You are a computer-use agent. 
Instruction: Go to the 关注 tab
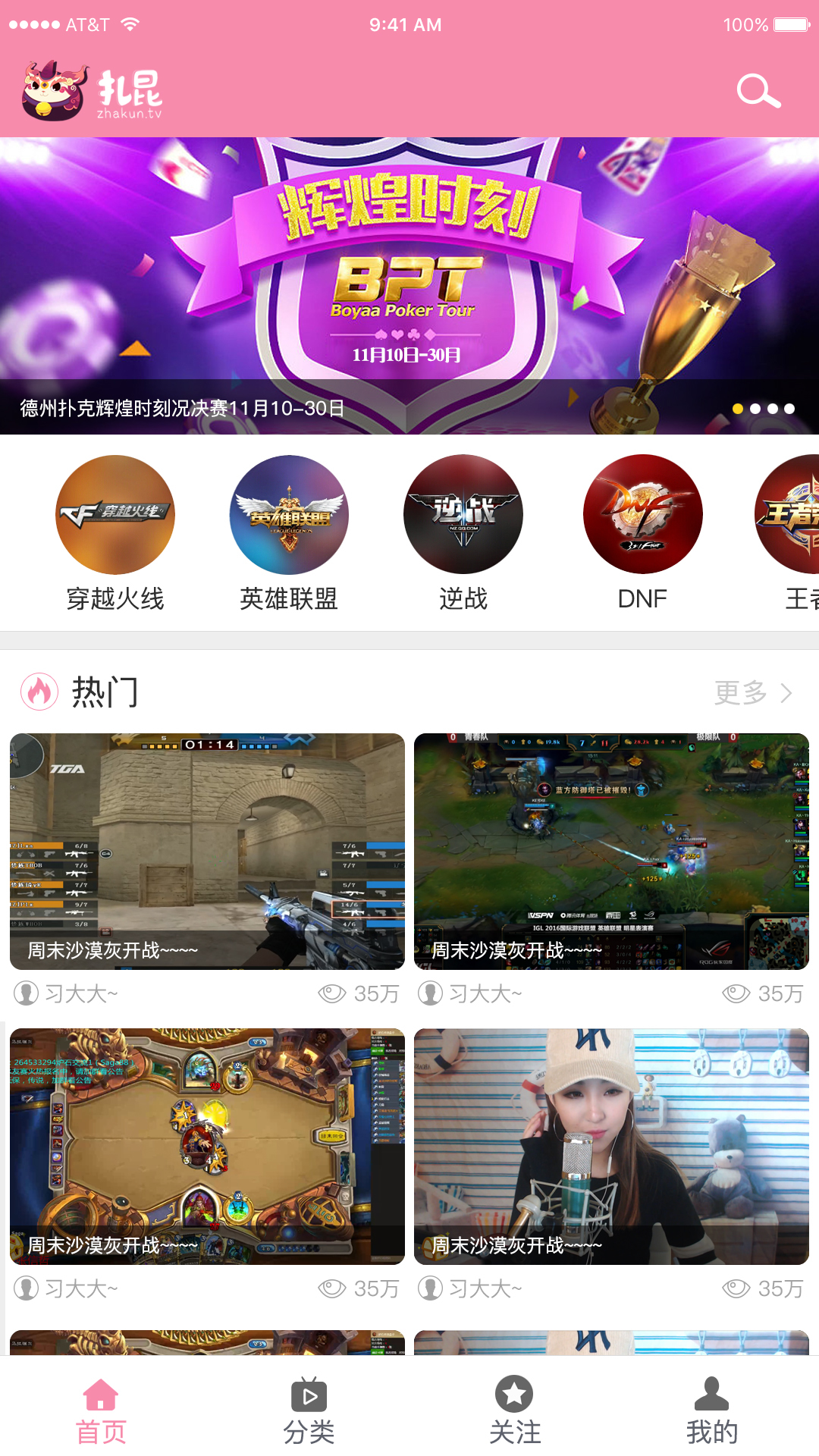514,1410
